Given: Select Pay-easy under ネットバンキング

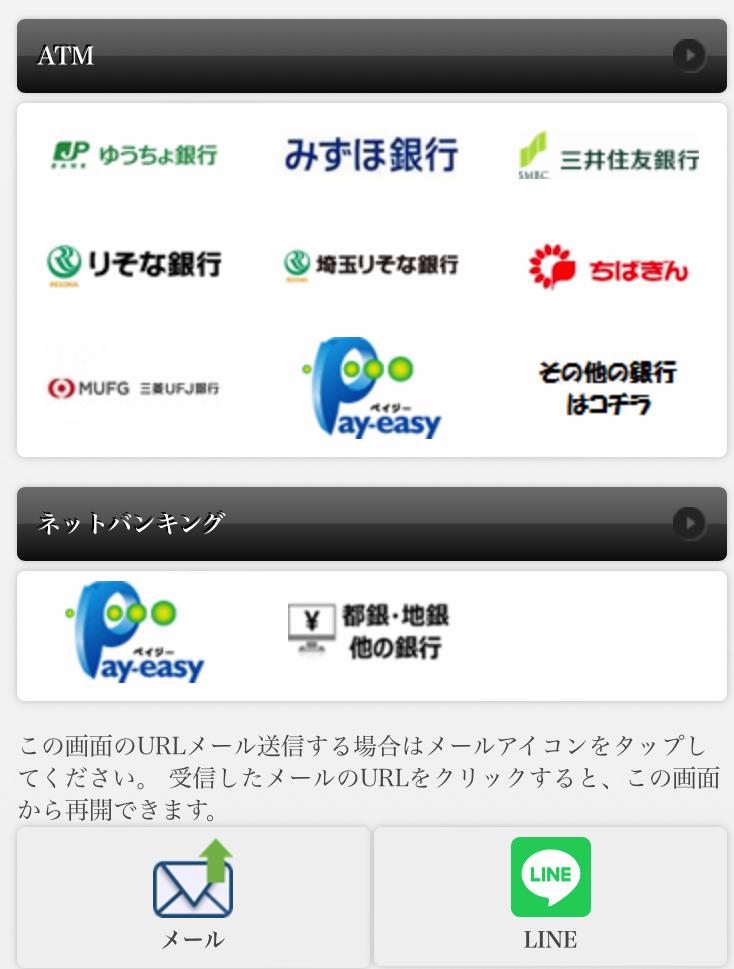Looking at the screenshot, I should (134, 633).
